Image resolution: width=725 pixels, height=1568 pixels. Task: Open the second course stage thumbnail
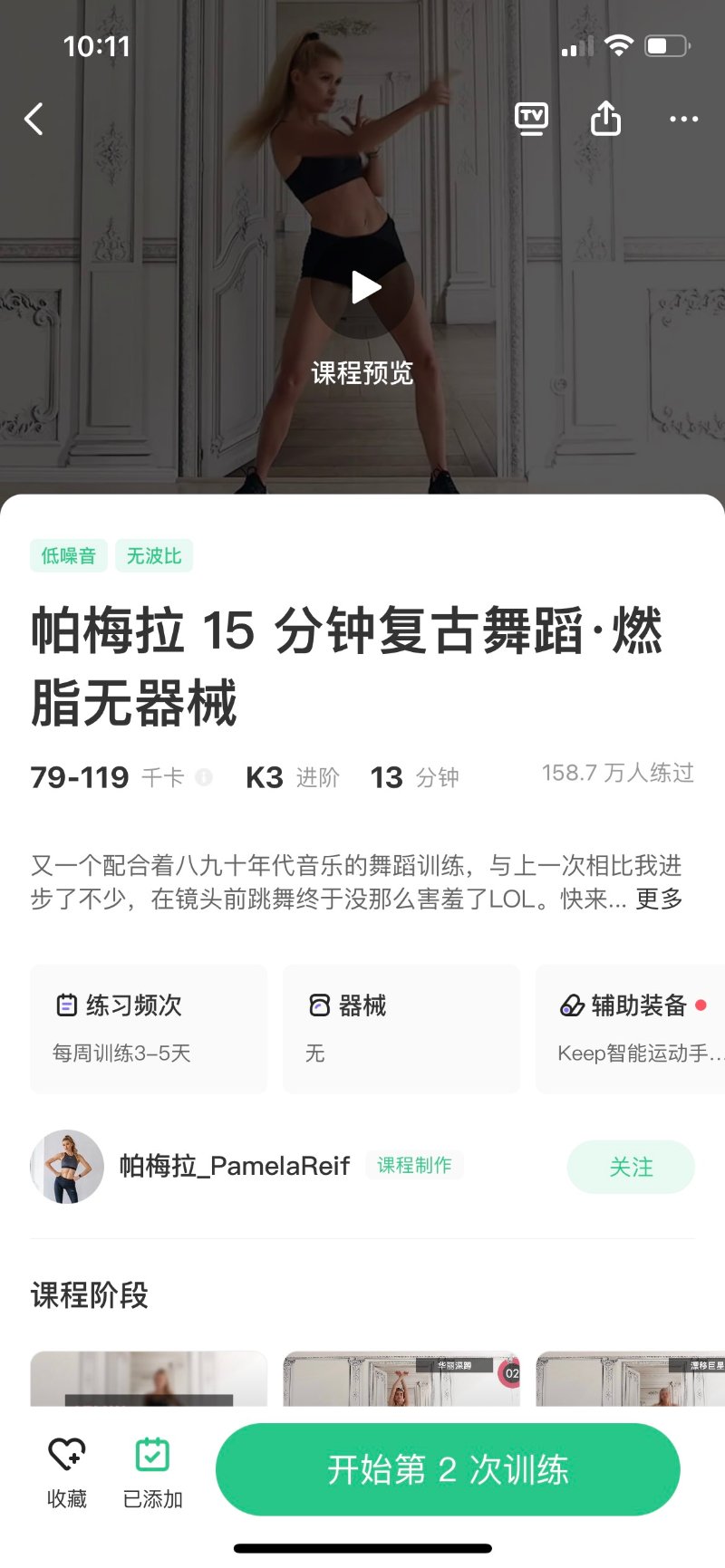(401, 1379)
